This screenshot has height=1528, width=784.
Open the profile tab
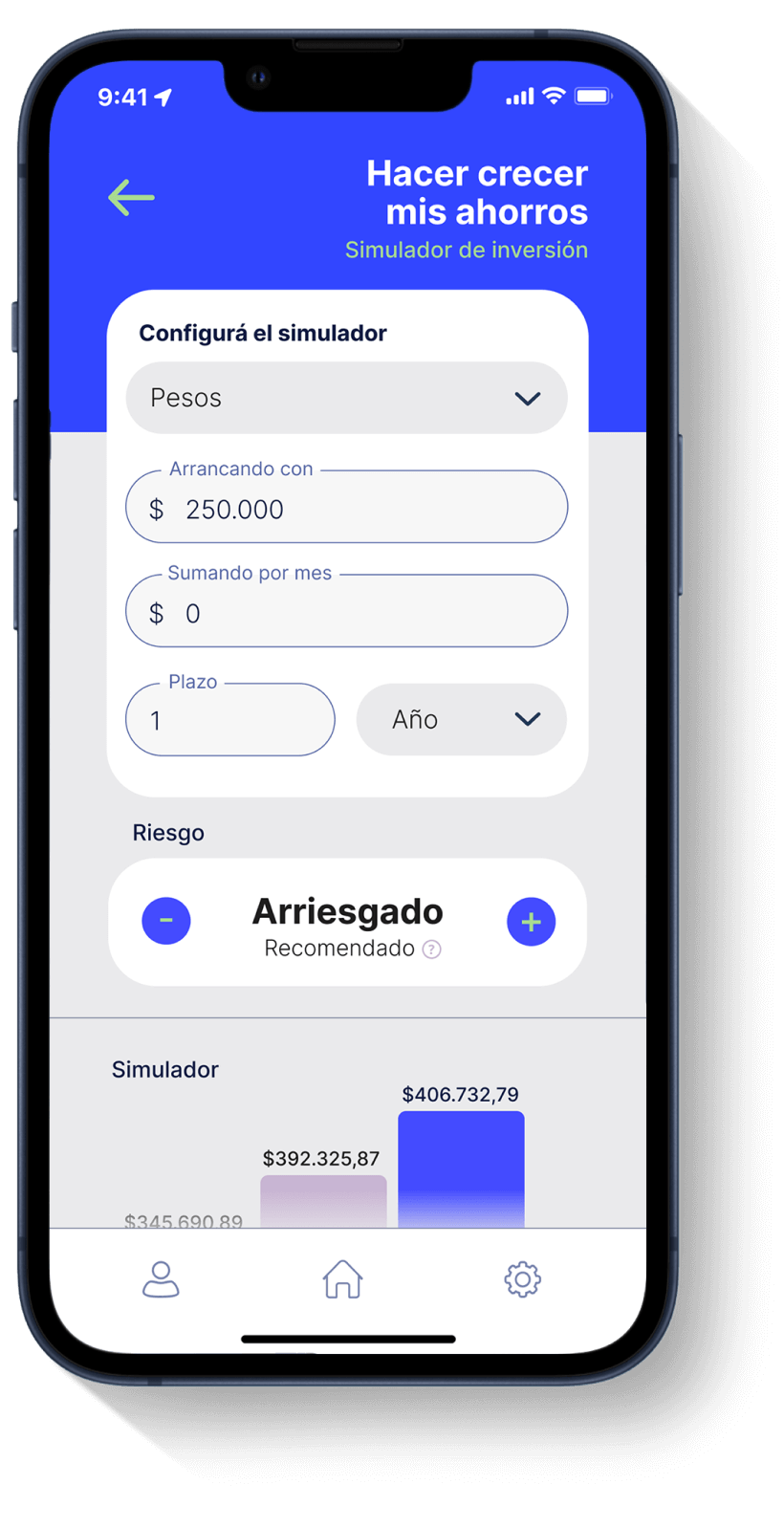point(161,1279)
